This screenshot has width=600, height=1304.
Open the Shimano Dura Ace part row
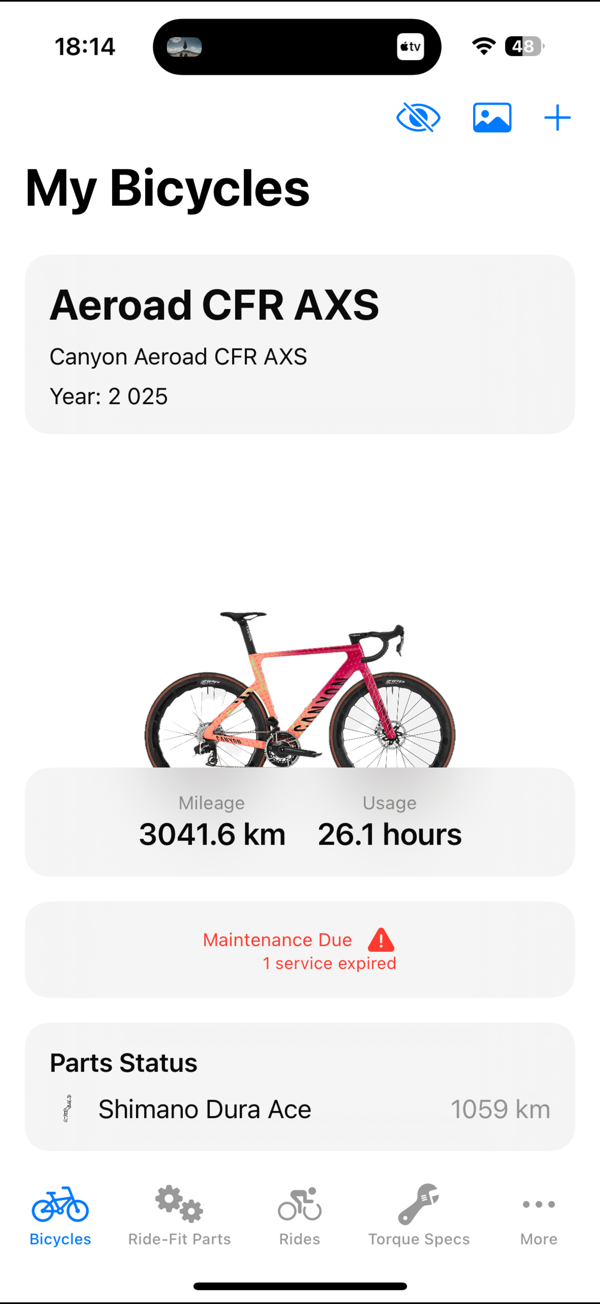point(300,1109)
